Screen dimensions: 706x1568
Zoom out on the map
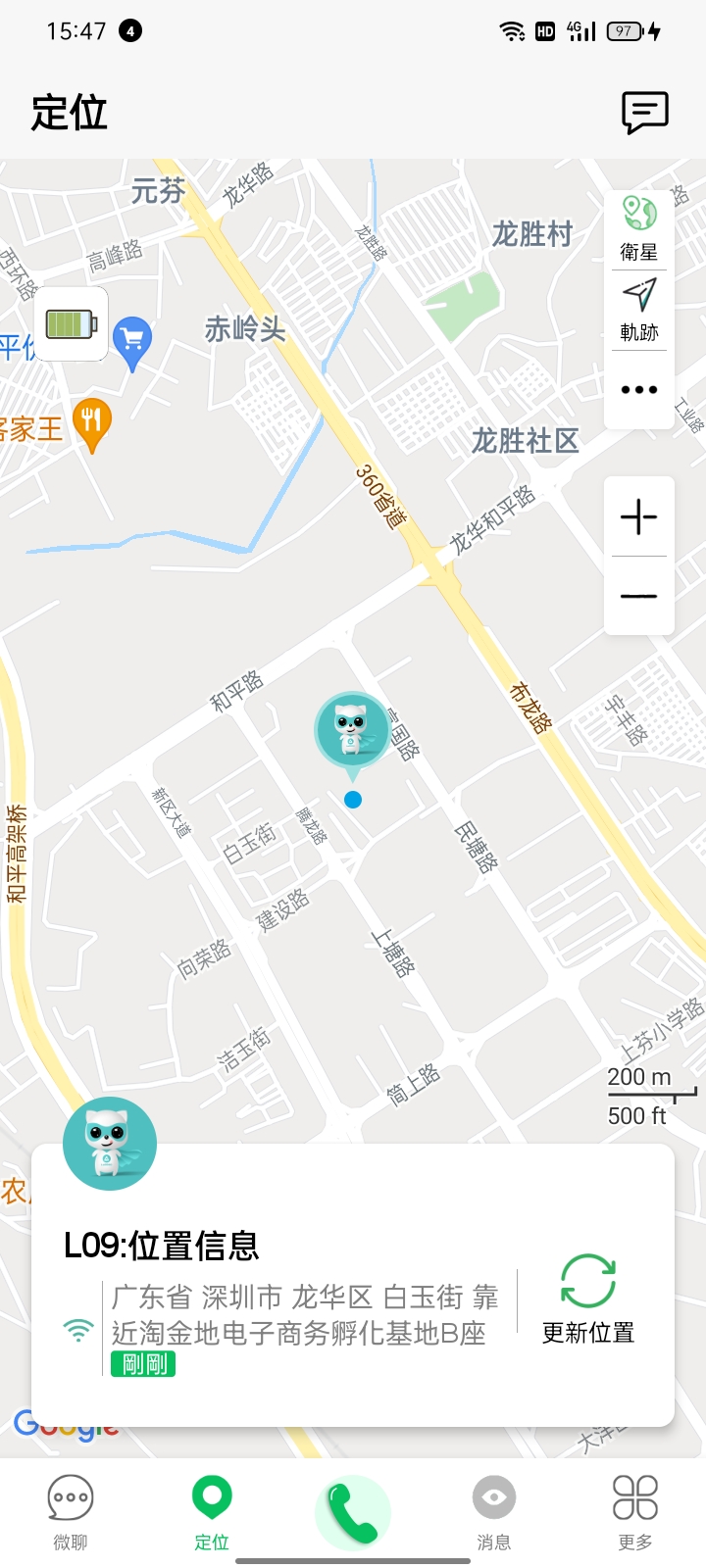pyautogui.click(x=638, y=596)
